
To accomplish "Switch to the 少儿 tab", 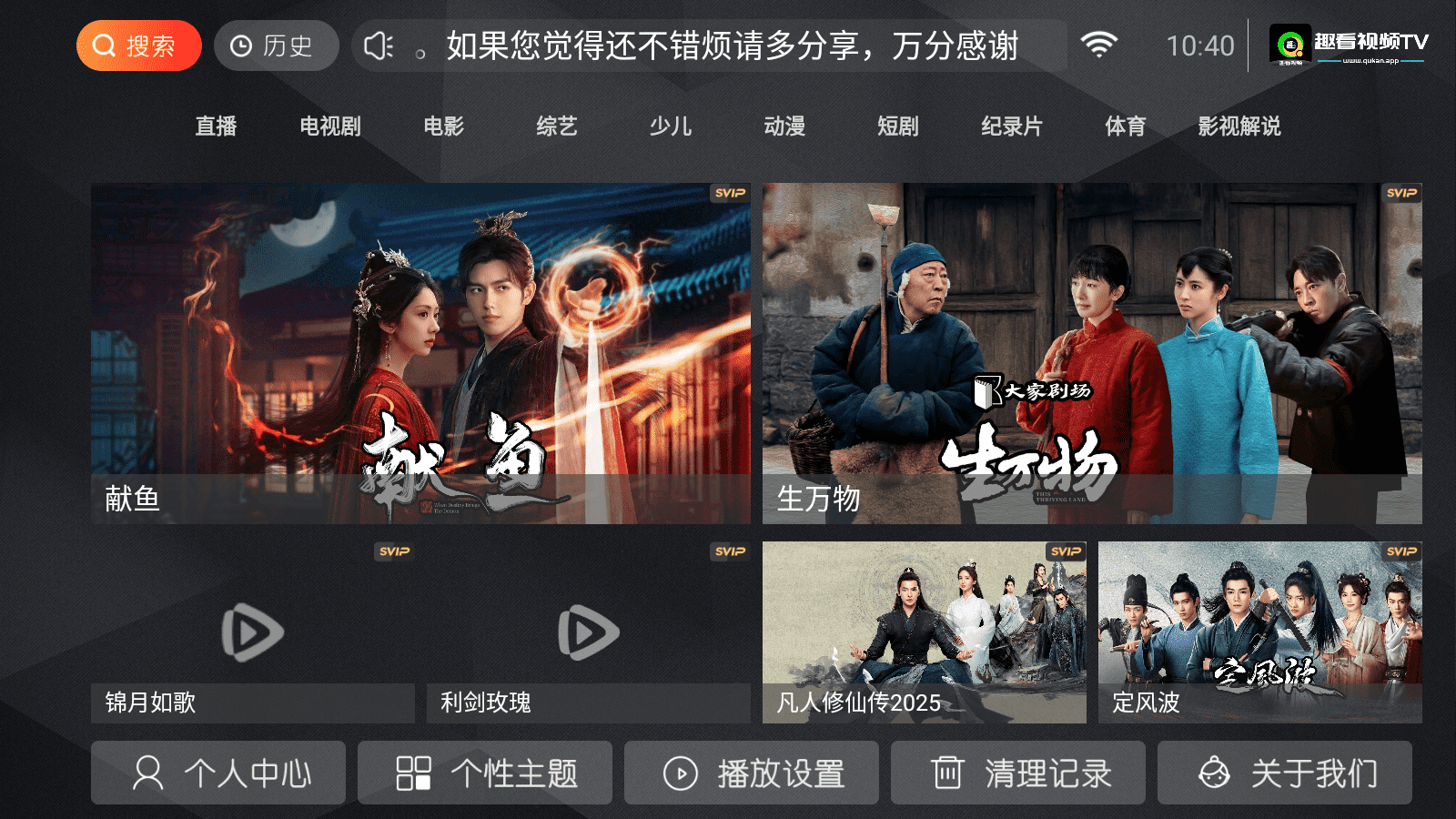I will (x=671, y=126).
